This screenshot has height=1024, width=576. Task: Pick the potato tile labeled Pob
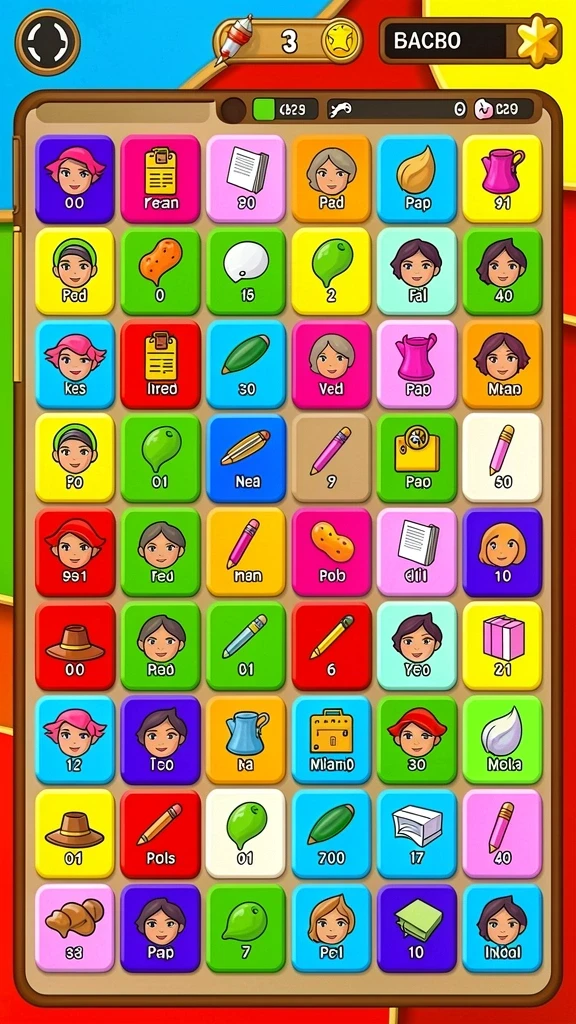pos(332,552)
